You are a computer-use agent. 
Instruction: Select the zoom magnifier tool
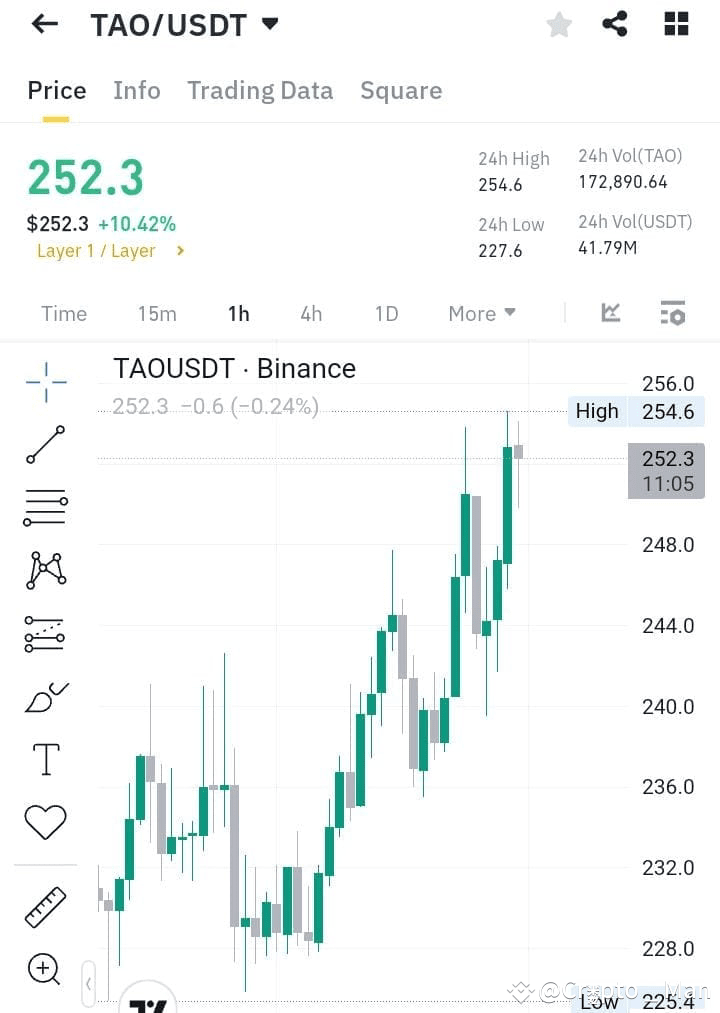(44, 969)
